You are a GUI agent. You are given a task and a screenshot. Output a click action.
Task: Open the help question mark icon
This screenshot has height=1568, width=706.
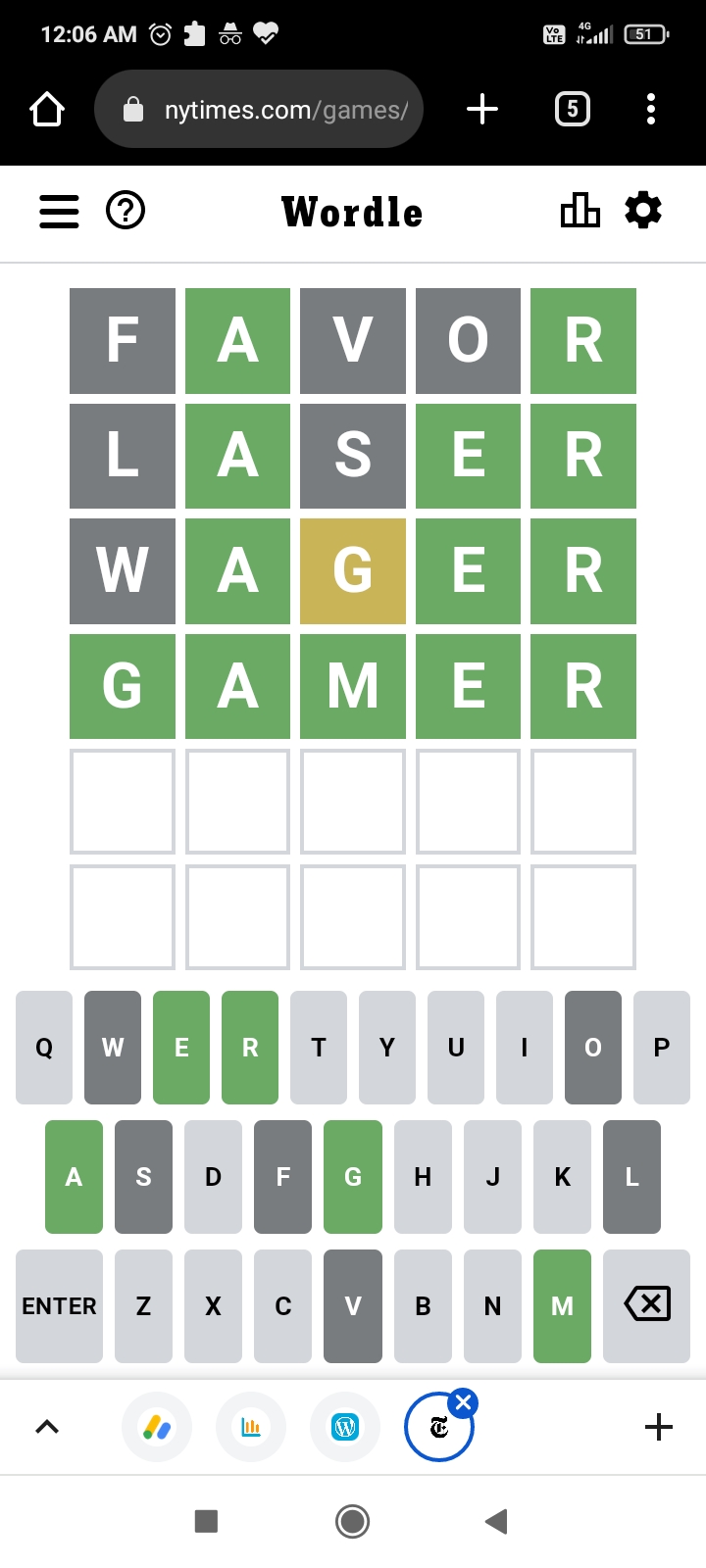coord(126,211)
